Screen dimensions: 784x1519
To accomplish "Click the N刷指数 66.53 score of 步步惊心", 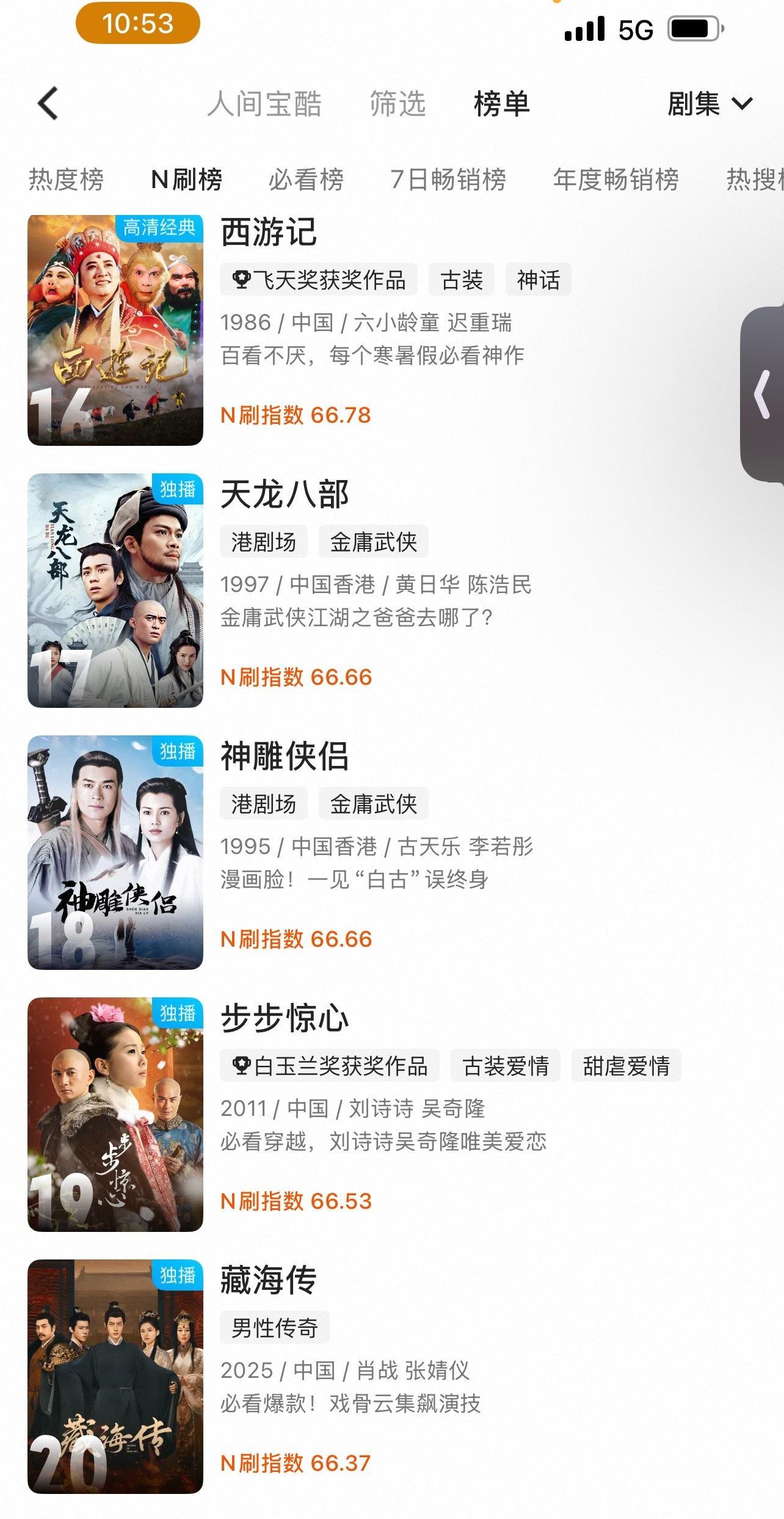I will point(296,1200).
